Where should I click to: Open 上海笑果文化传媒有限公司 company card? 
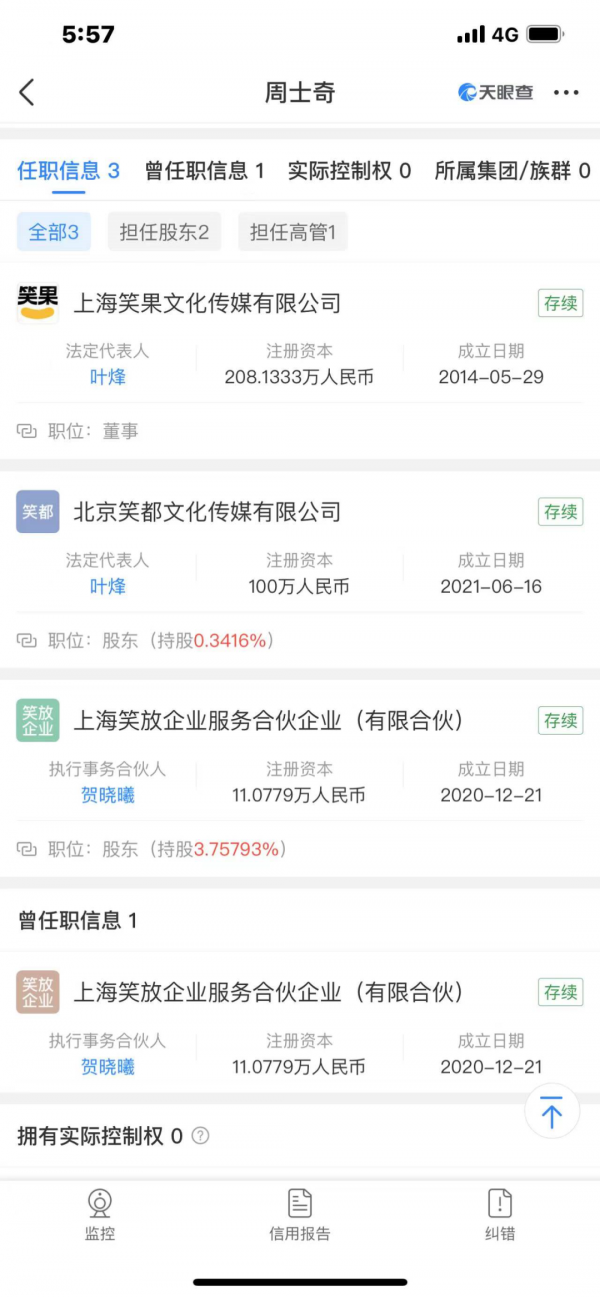[x=207, y=303]
